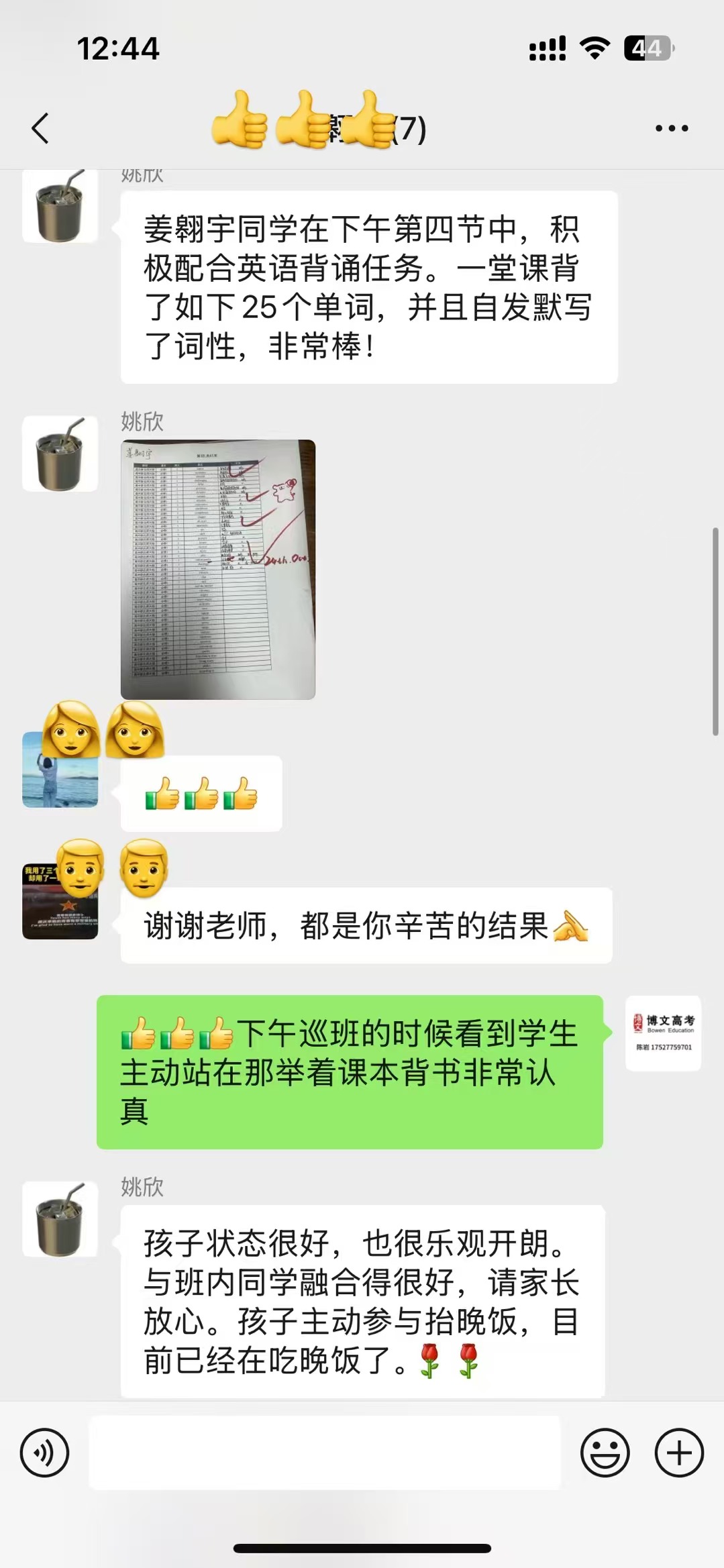This screenshot has height=1568, width=724.
Task: Open the plus attachments menu
Action: pyautogui.click(x=679, y=1453)
